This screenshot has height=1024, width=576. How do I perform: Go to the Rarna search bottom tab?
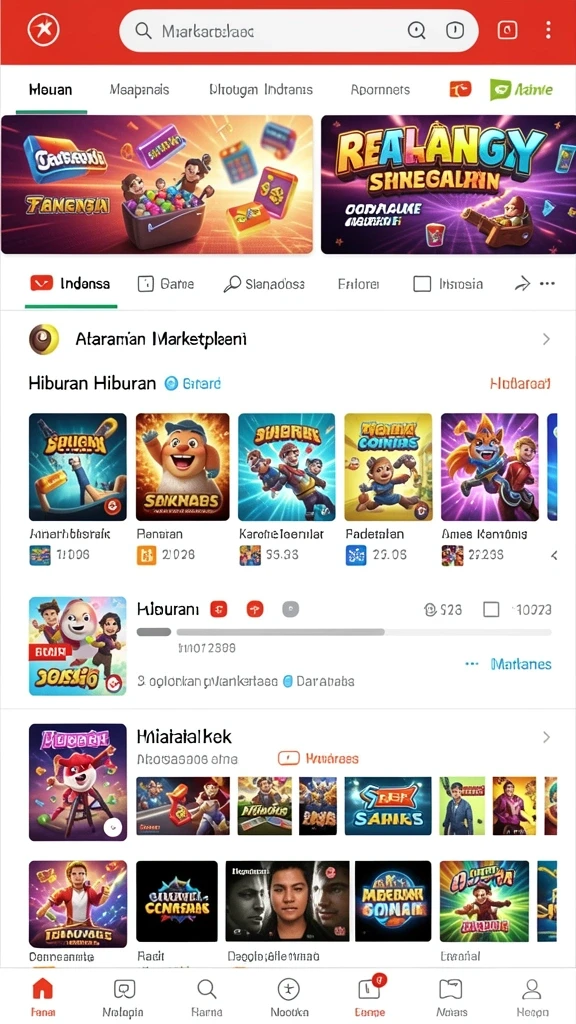pos(206,997)
